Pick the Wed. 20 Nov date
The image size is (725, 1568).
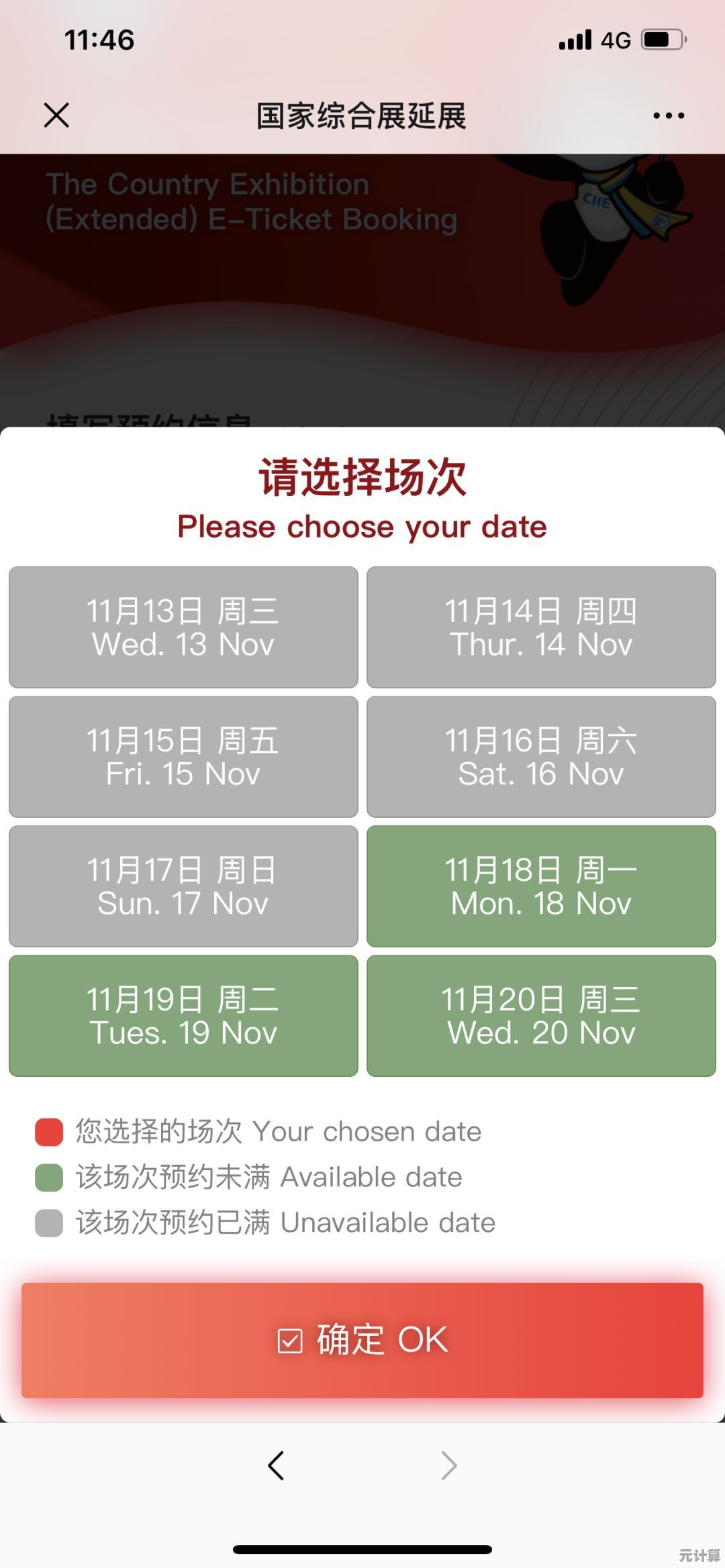point(541,1015)
